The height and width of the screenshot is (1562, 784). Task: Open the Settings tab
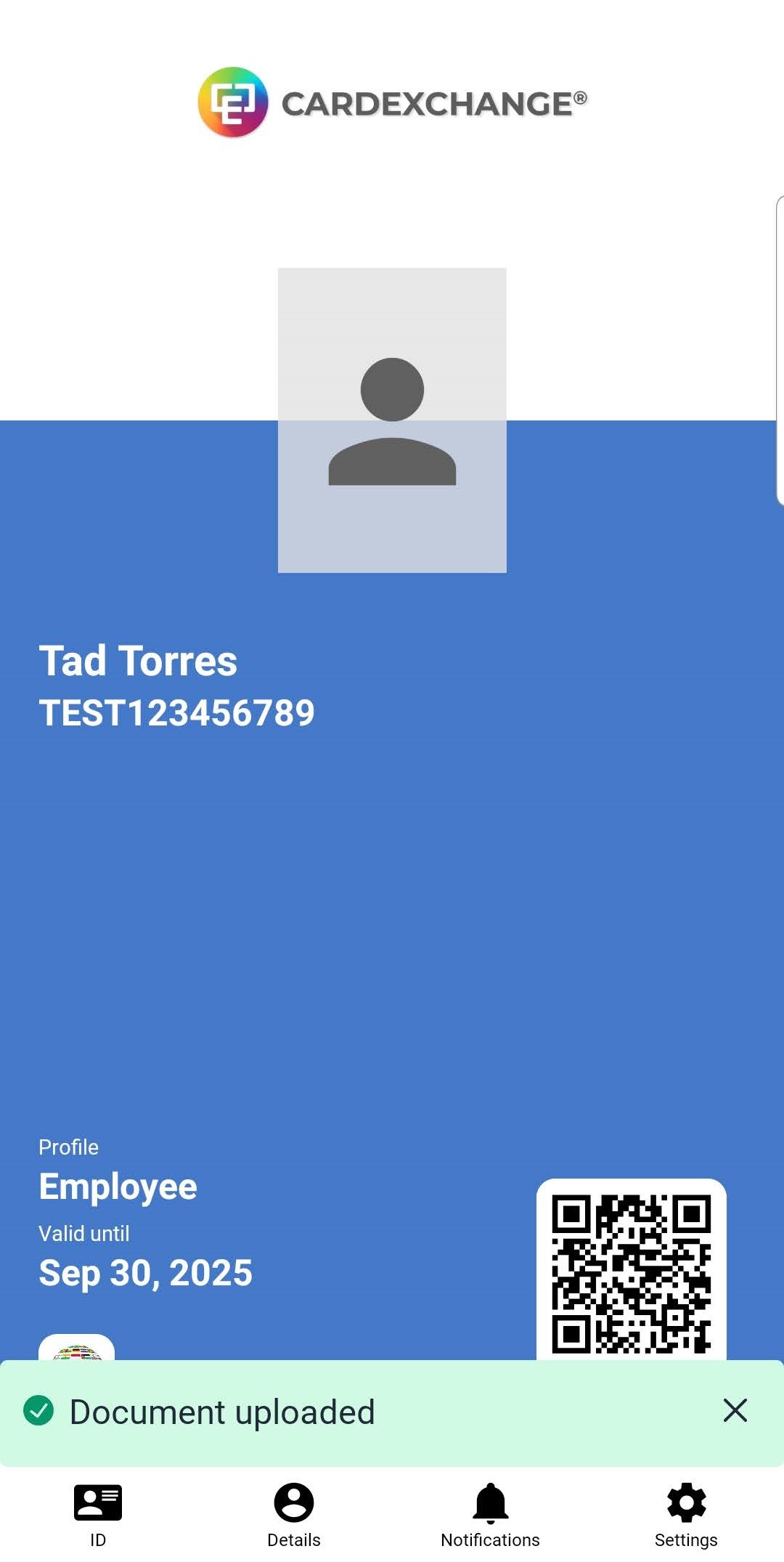[x=686, y=1515]
